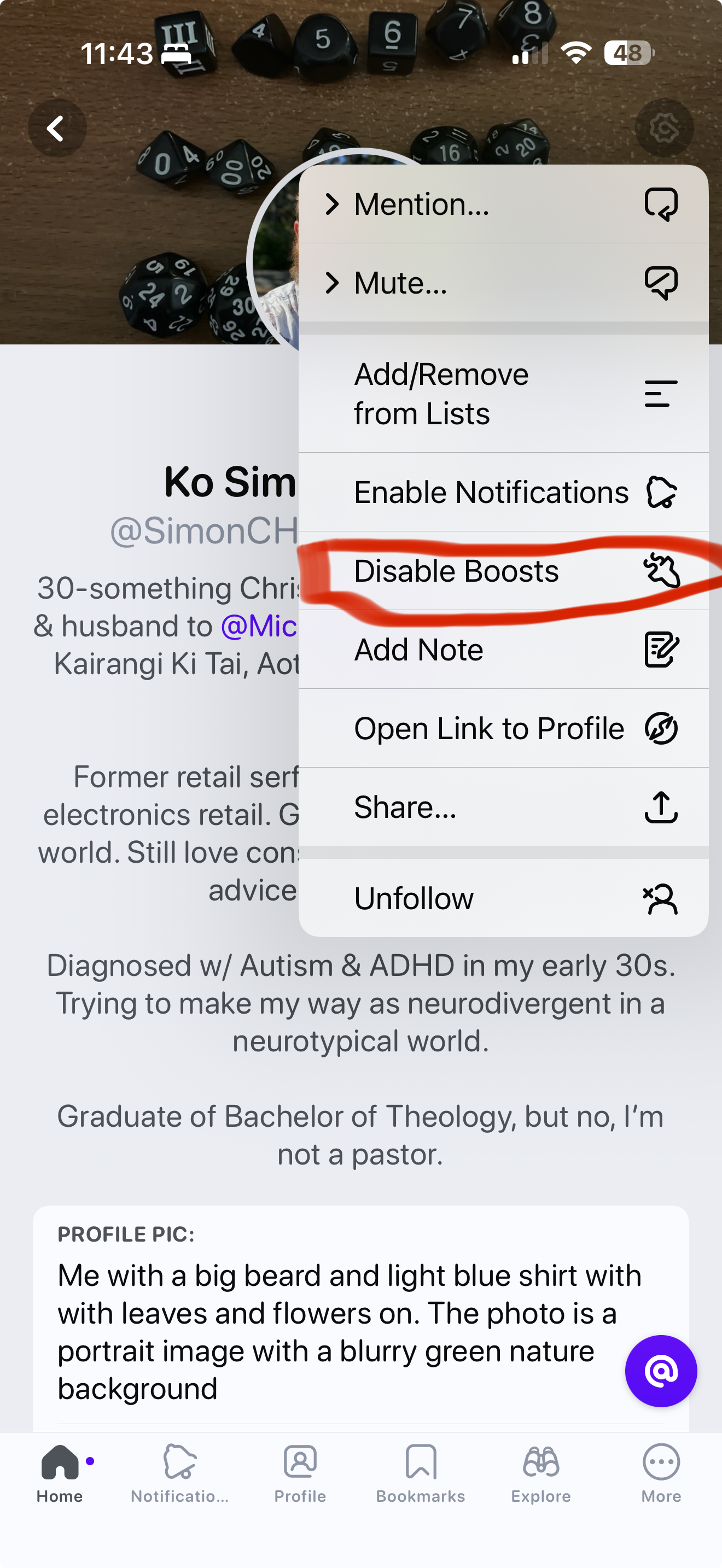Open Link to Profile

click(503, 728)
